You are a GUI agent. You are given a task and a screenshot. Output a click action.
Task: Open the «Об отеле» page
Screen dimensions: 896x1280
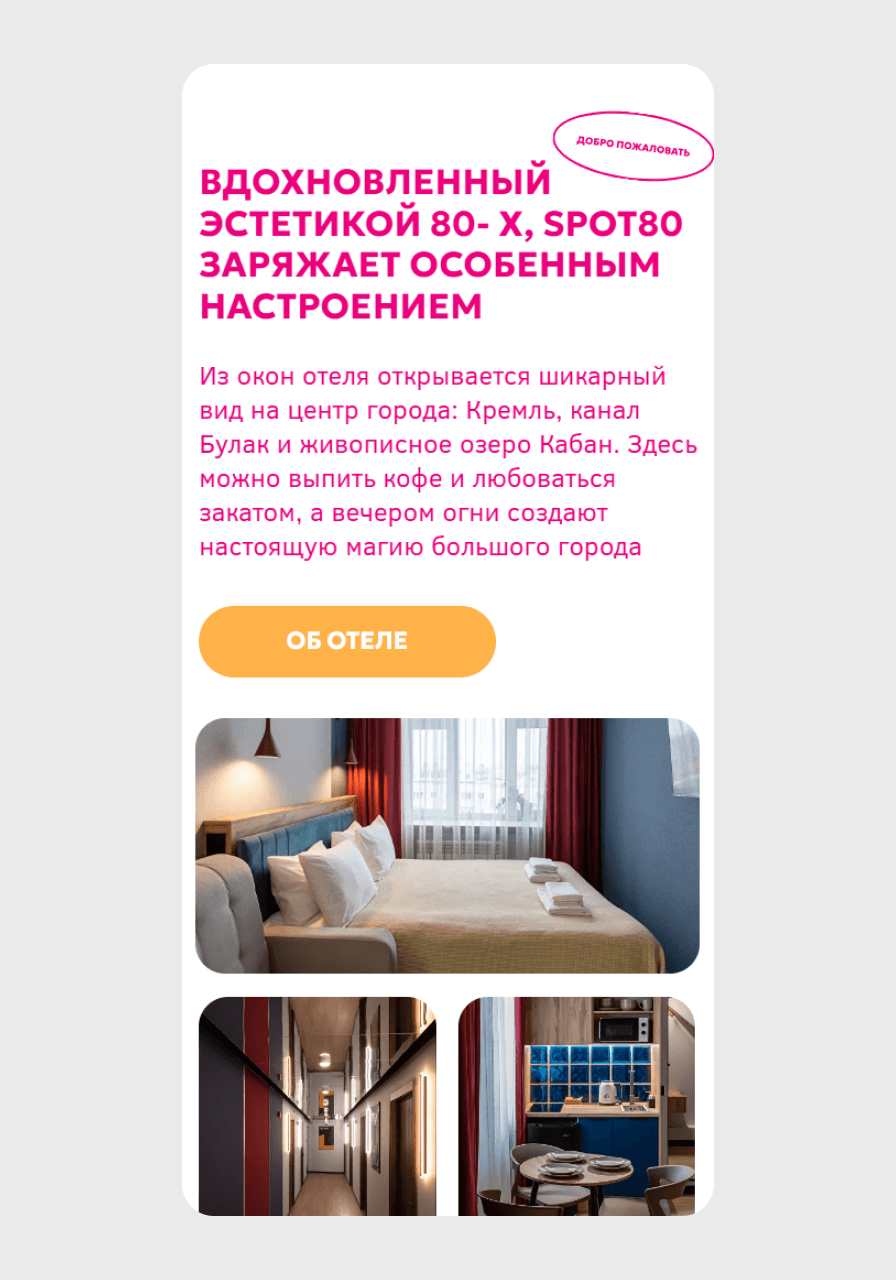[347, 641]
